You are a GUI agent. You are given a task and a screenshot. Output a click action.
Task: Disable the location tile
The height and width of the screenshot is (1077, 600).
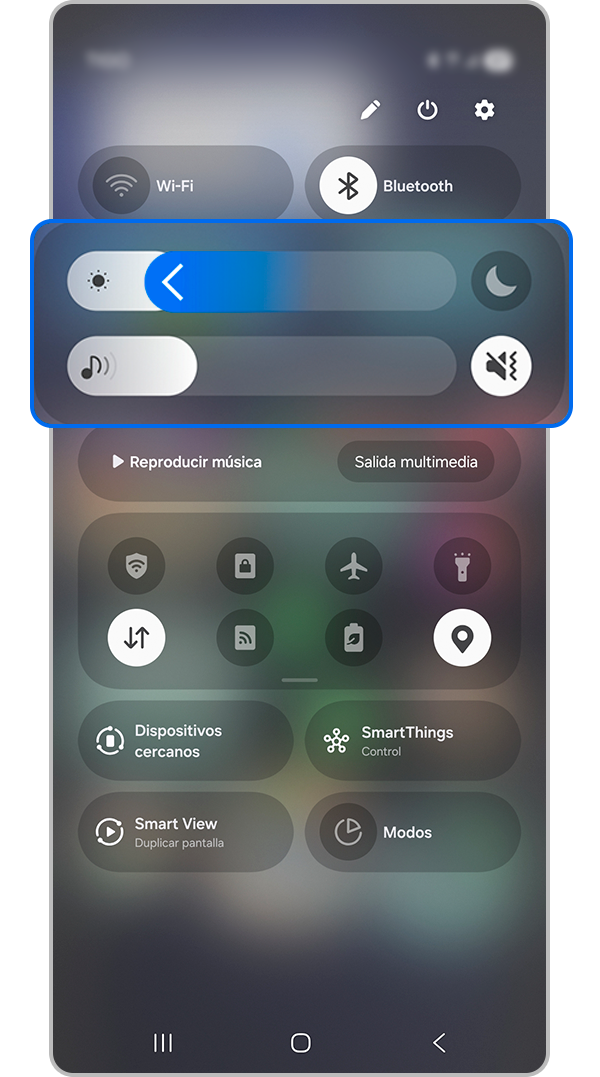(x=462, y=638)
